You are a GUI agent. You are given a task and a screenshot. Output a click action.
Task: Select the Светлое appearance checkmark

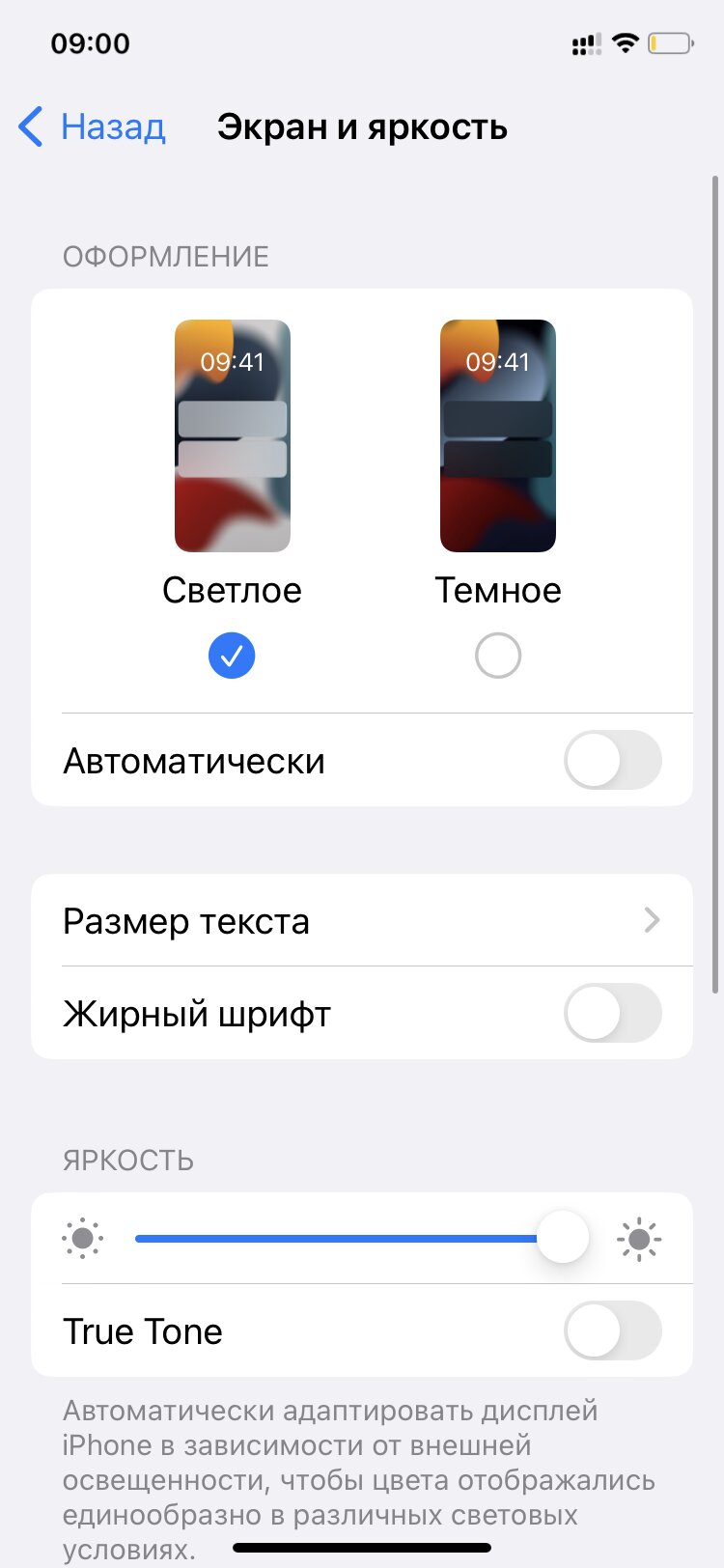point(232,656)
